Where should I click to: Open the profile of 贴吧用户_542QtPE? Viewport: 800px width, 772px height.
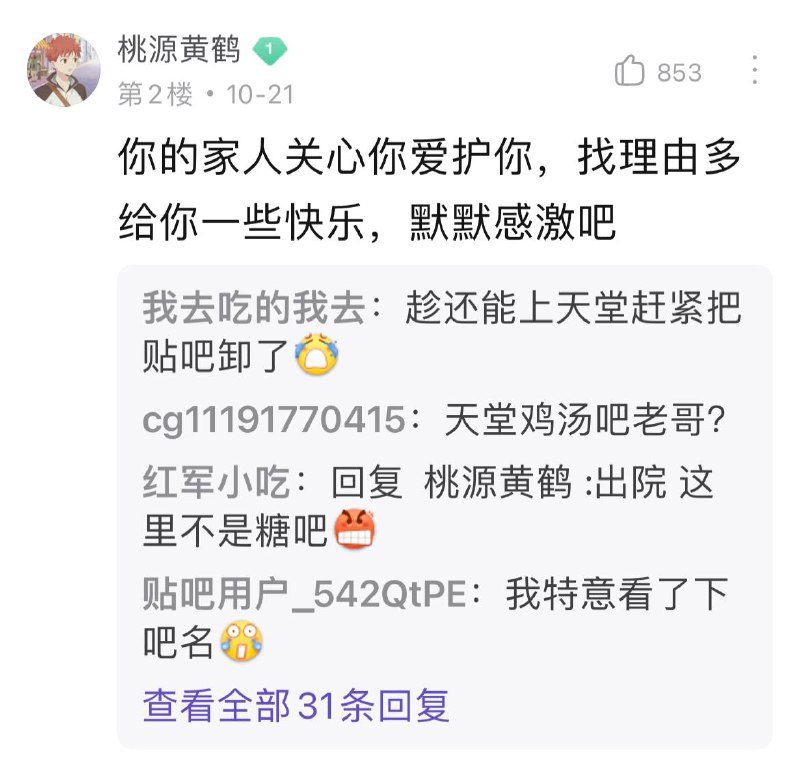(305, 595)
